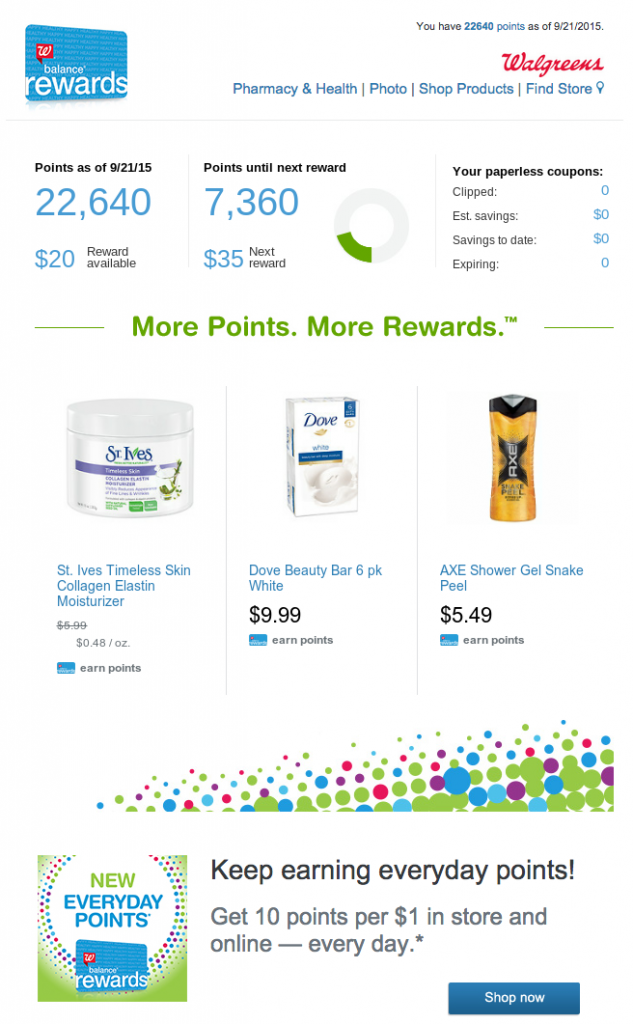Open St. Ives Timeless Skin Moisturizer product

123,586
